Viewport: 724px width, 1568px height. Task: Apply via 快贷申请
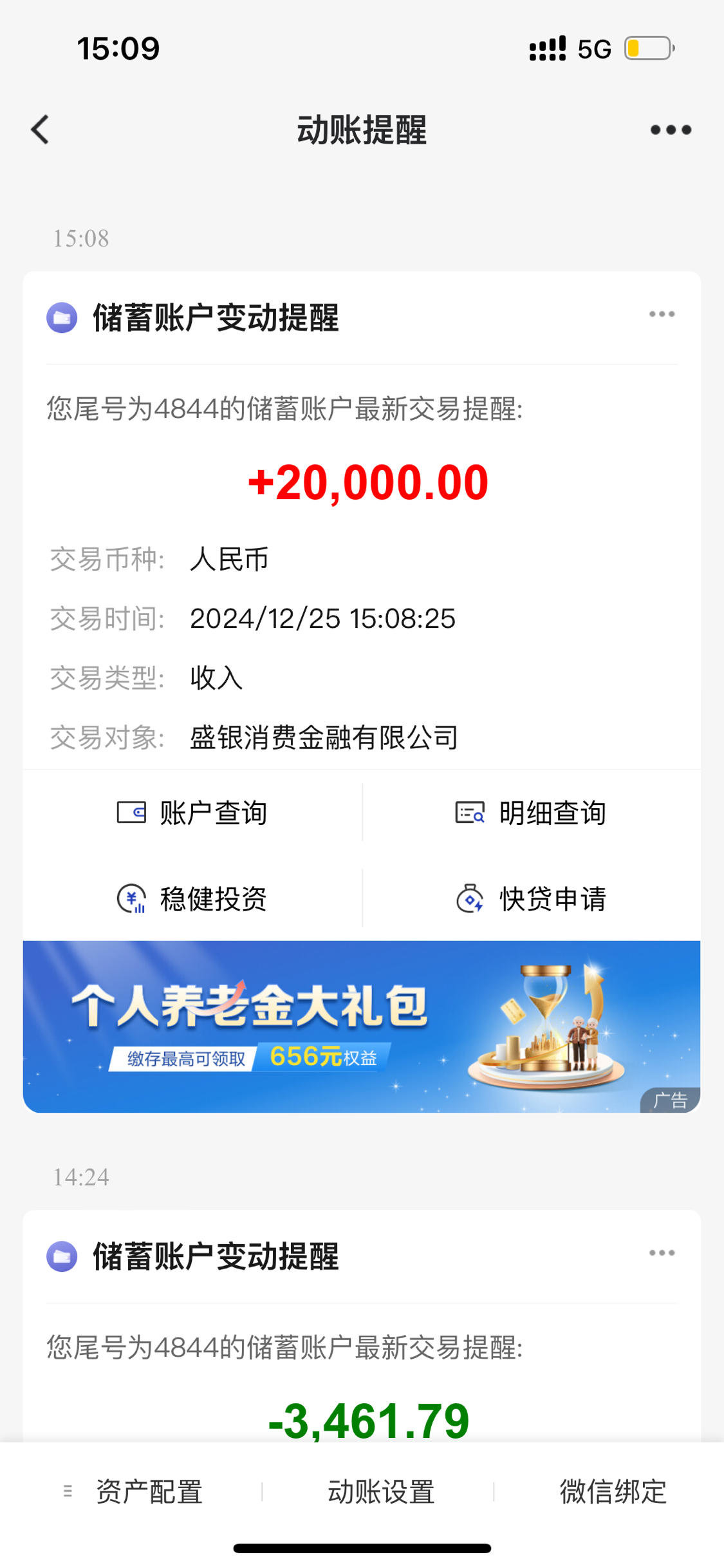pos(531,899)
